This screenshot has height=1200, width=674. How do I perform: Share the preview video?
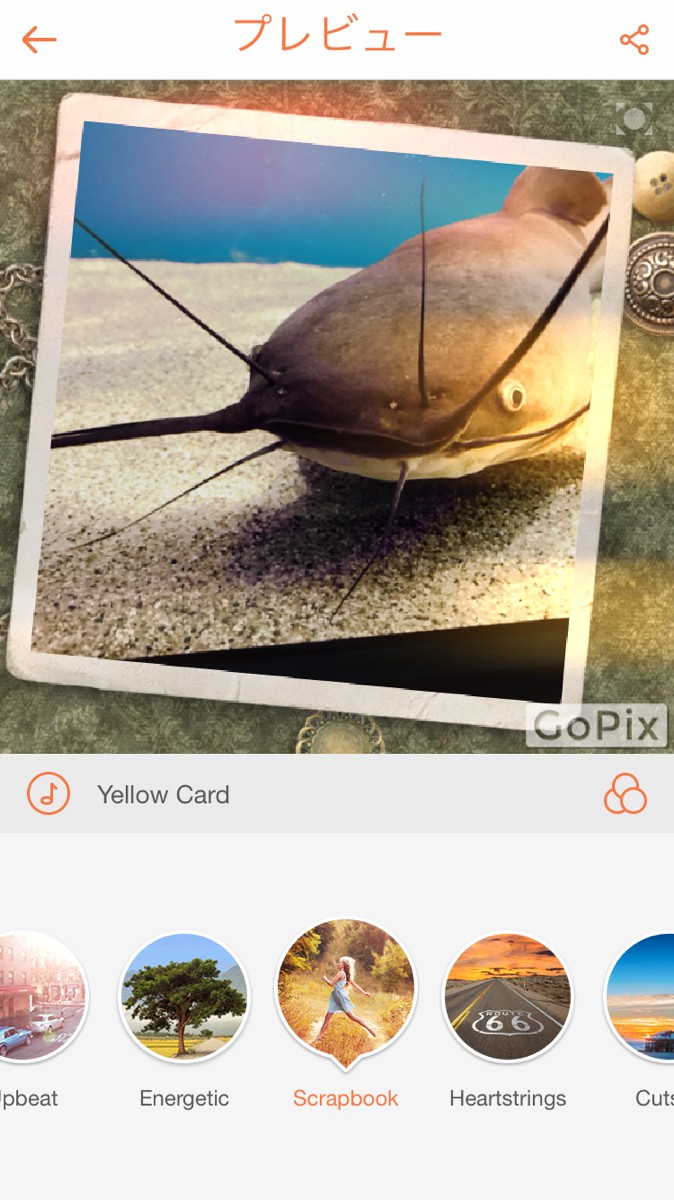point(634,40)
